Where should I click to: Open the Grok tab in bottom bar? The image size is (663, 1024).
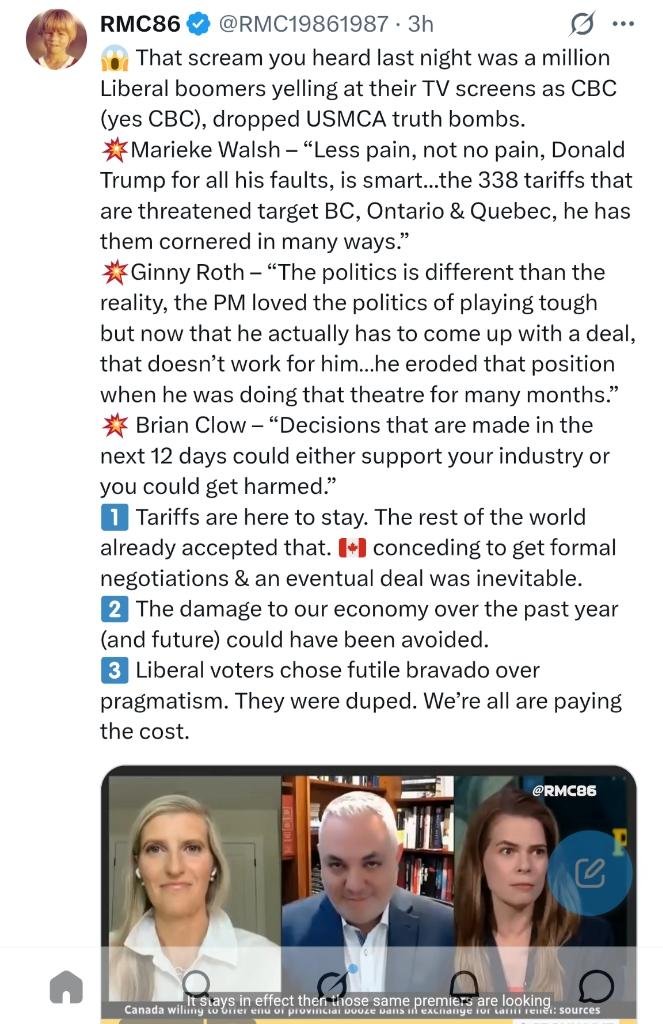tap(333, 985)
